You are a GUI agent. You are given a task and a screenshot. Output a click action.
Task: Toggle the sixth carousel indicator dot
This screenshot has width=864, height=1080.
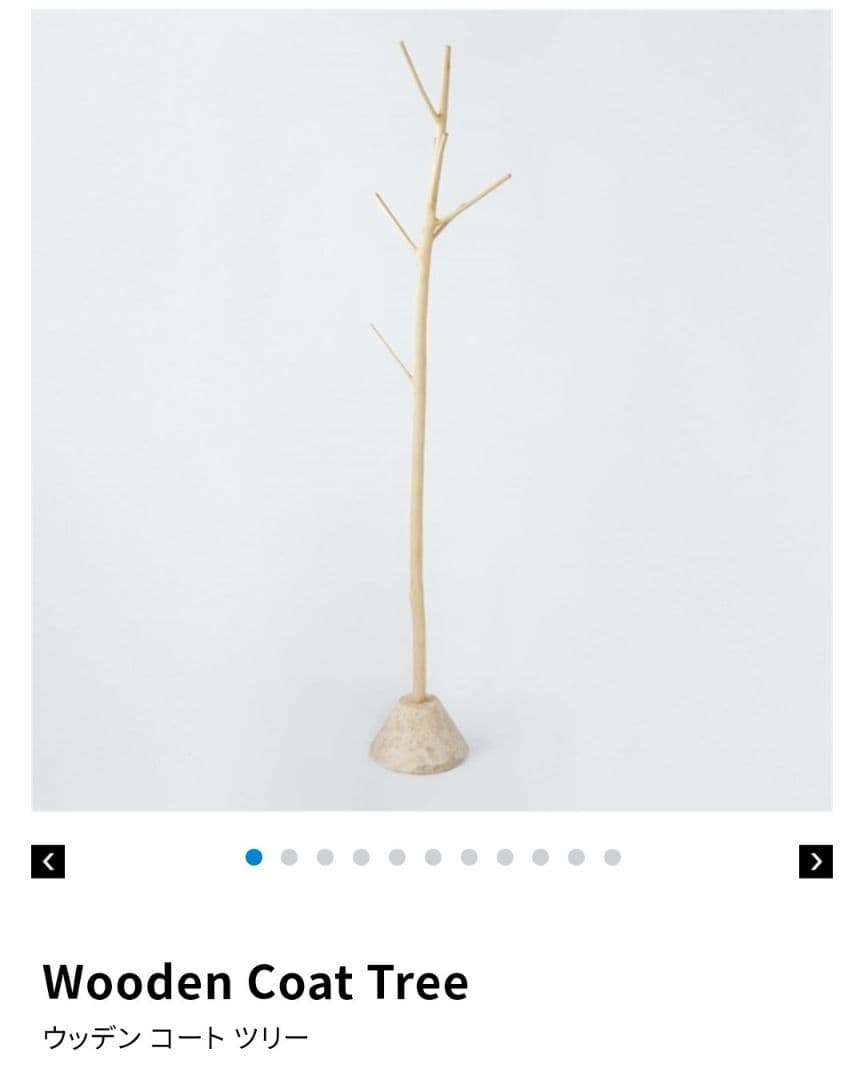point(432,857)
